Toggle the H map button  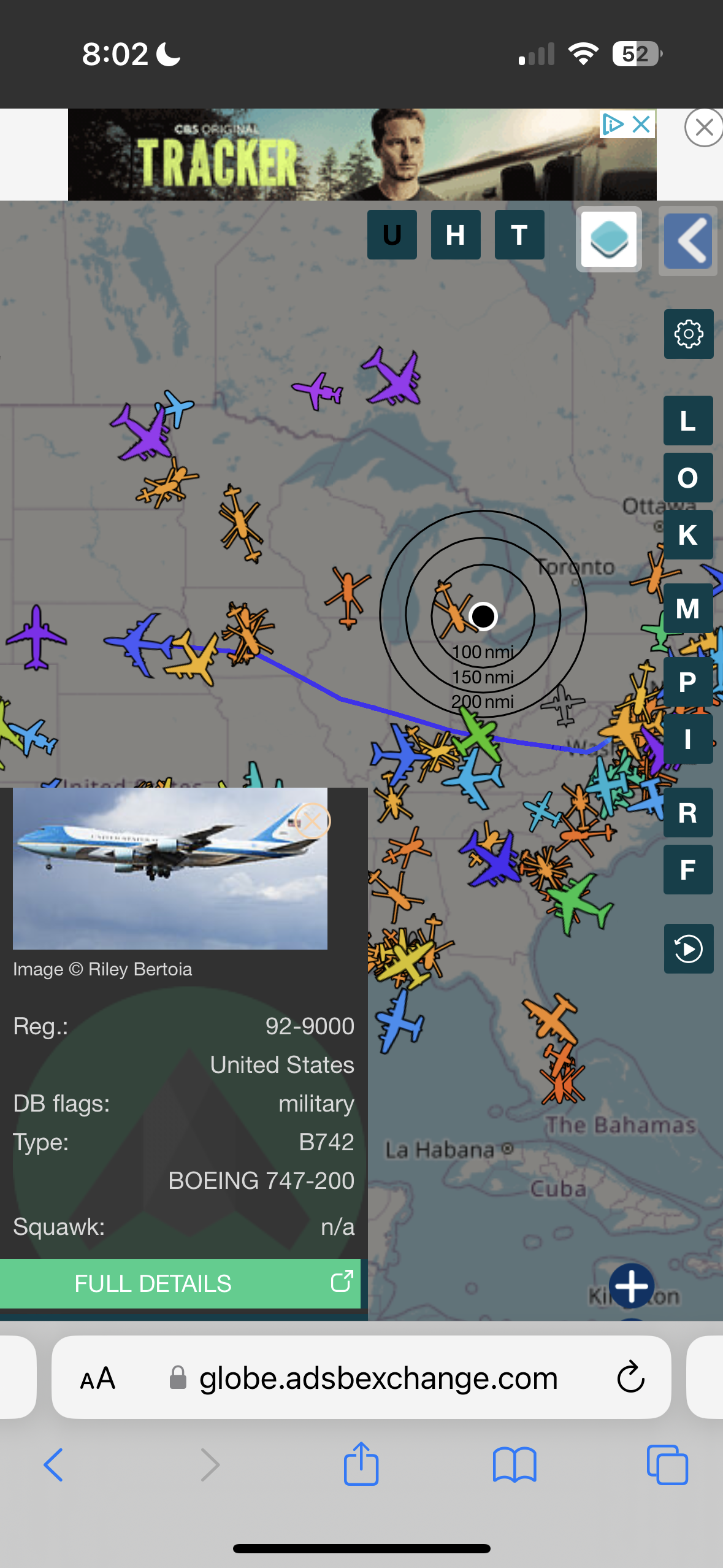click(456, 235)
